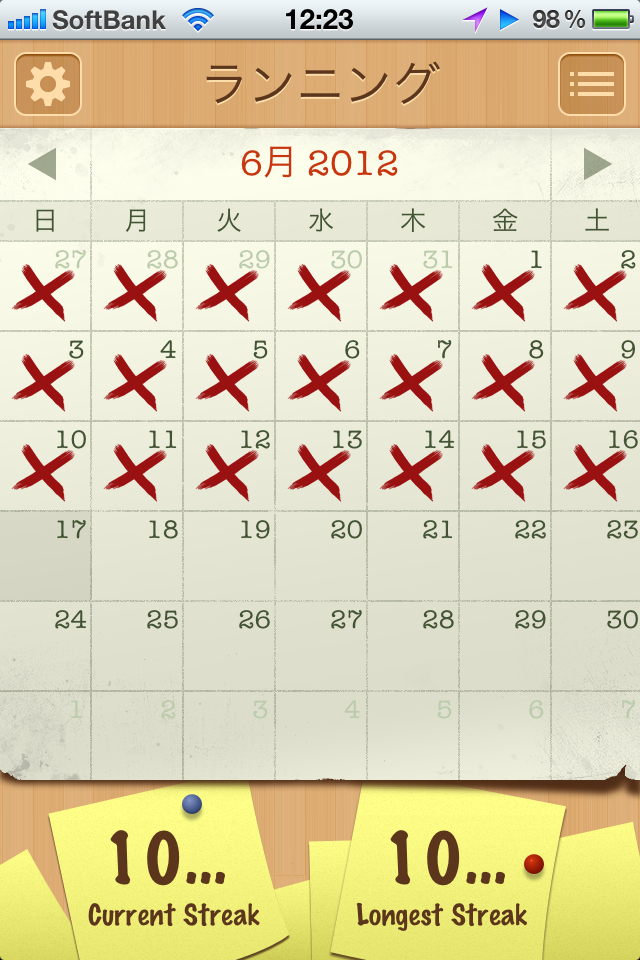Viewport: 640px width, 960px height.
Task: Uncheck June 1 on the calendar
Action: click(x=505, y=287)
